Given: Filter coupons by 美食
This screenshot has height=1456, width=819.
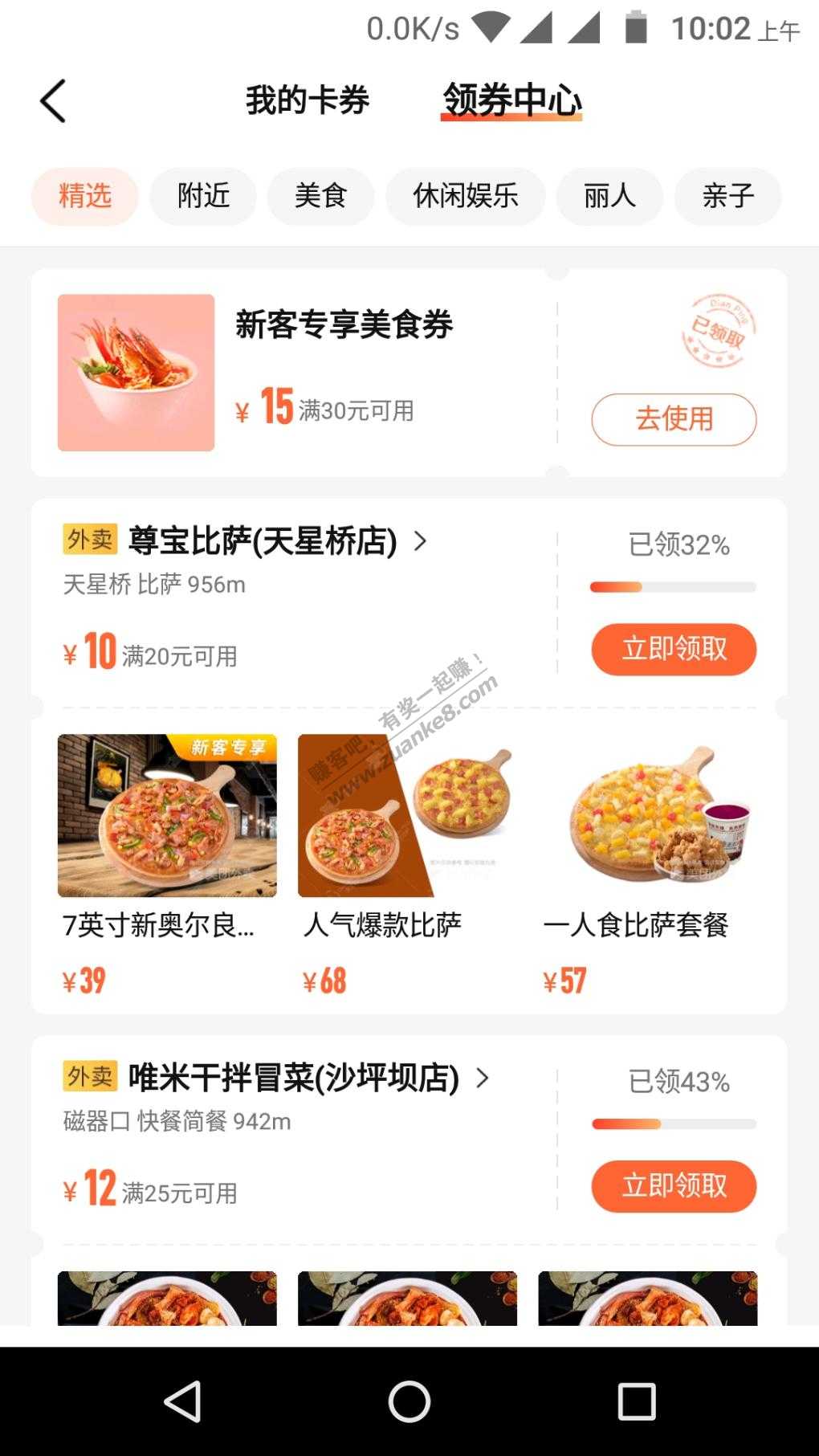Looking at the screenshot, I should tap(320, 196).
